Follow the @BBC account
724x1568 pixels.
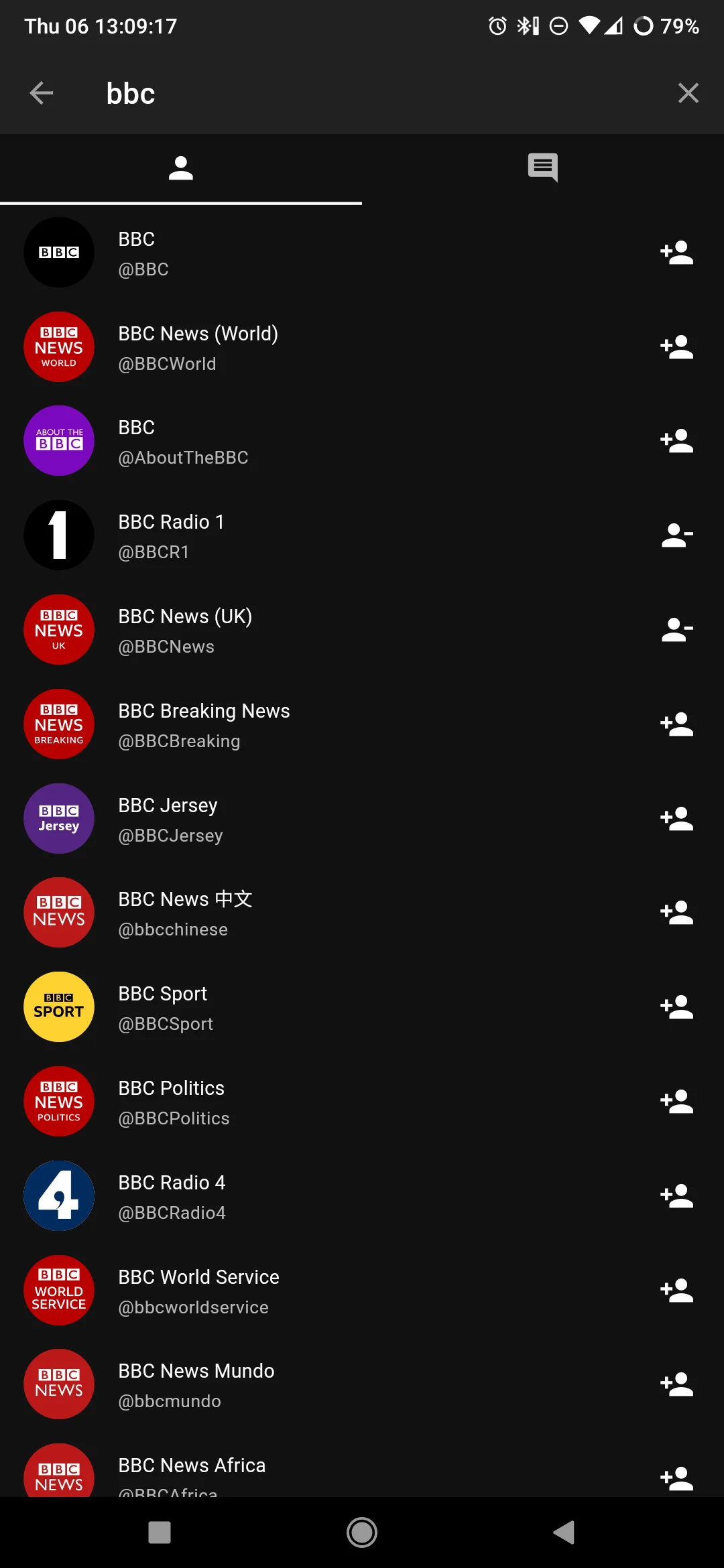(x=676, y=253)
